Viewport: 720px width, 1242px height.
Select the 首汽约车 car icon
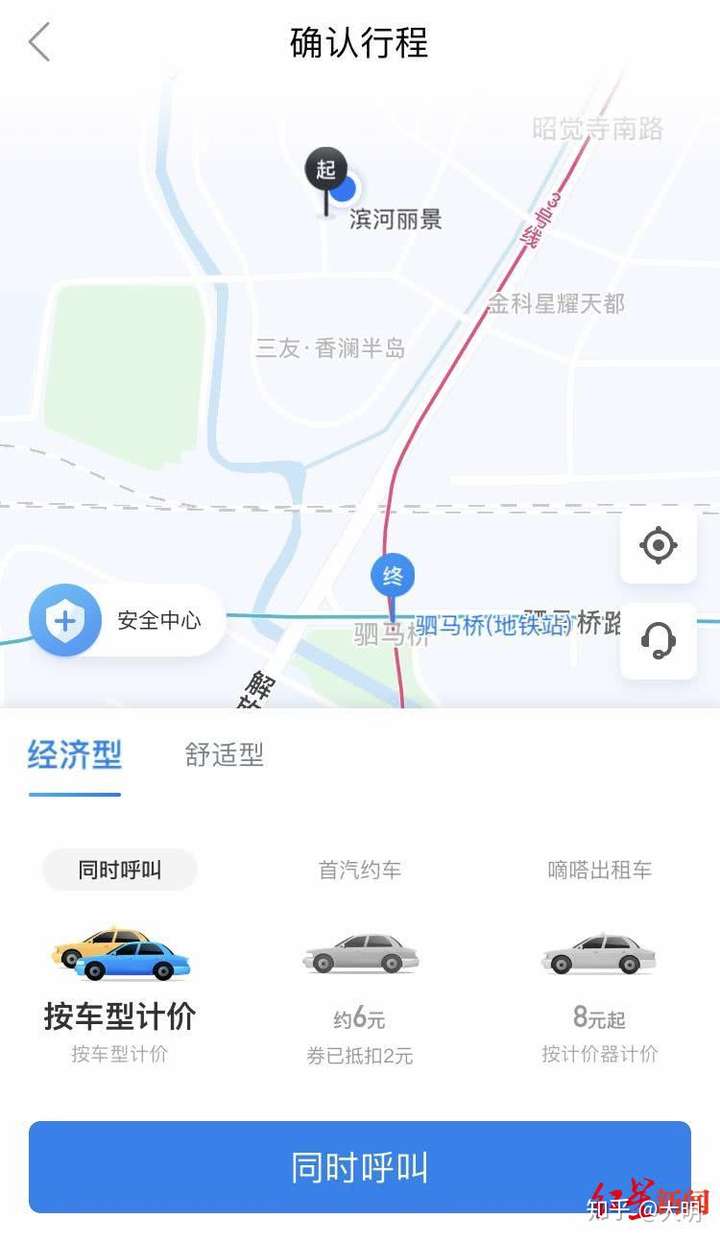click(360, 955)
